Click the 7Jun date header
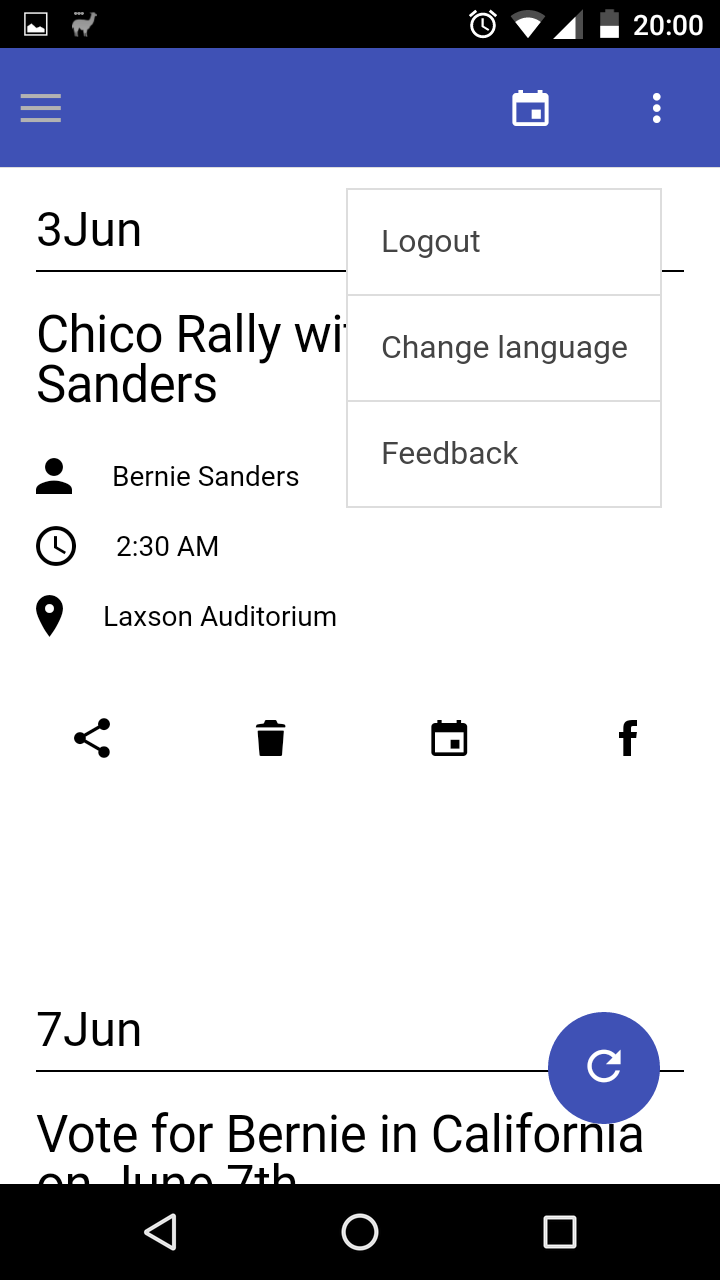720x1280 pixels. click(88, 1030)
